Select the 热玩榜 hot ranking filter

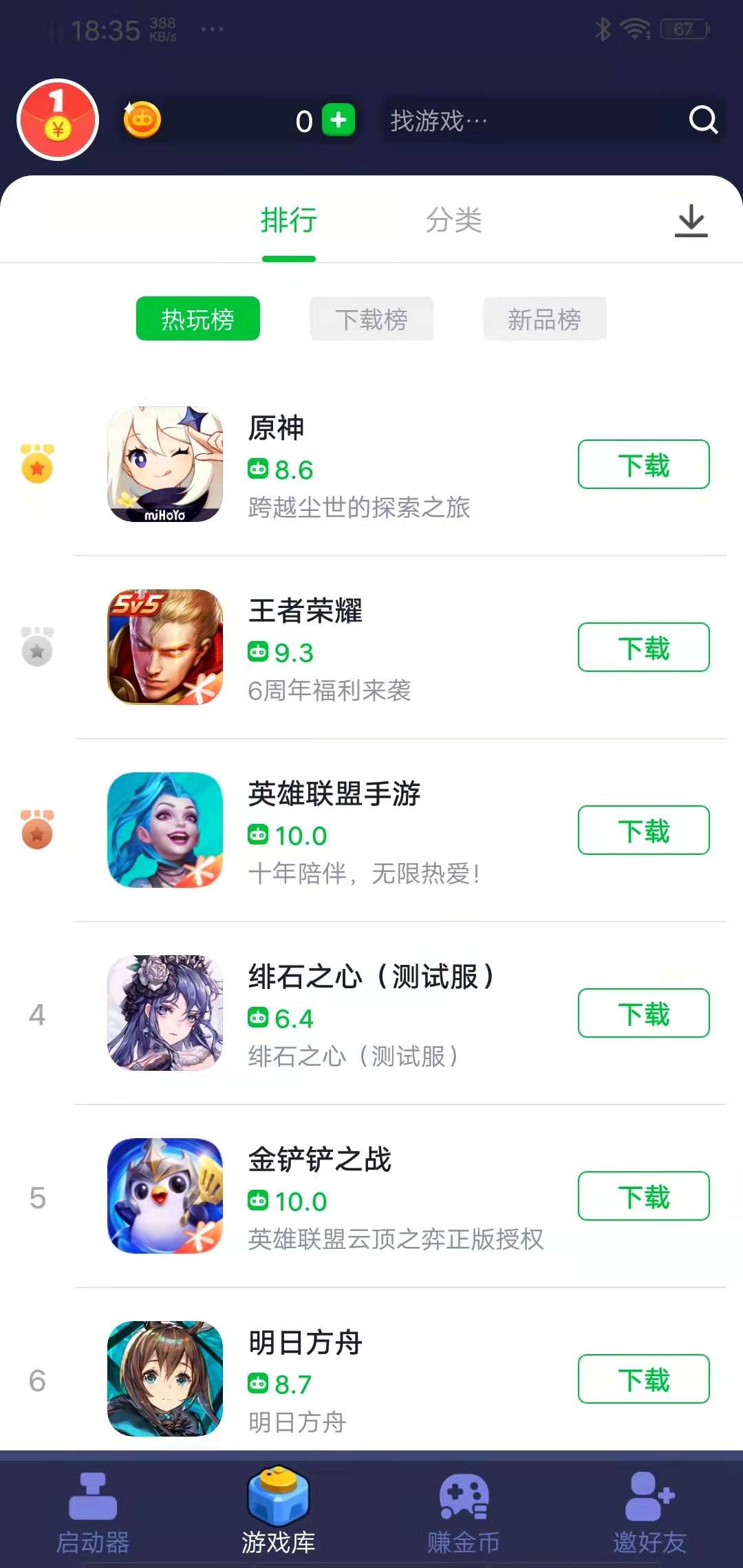197,318
